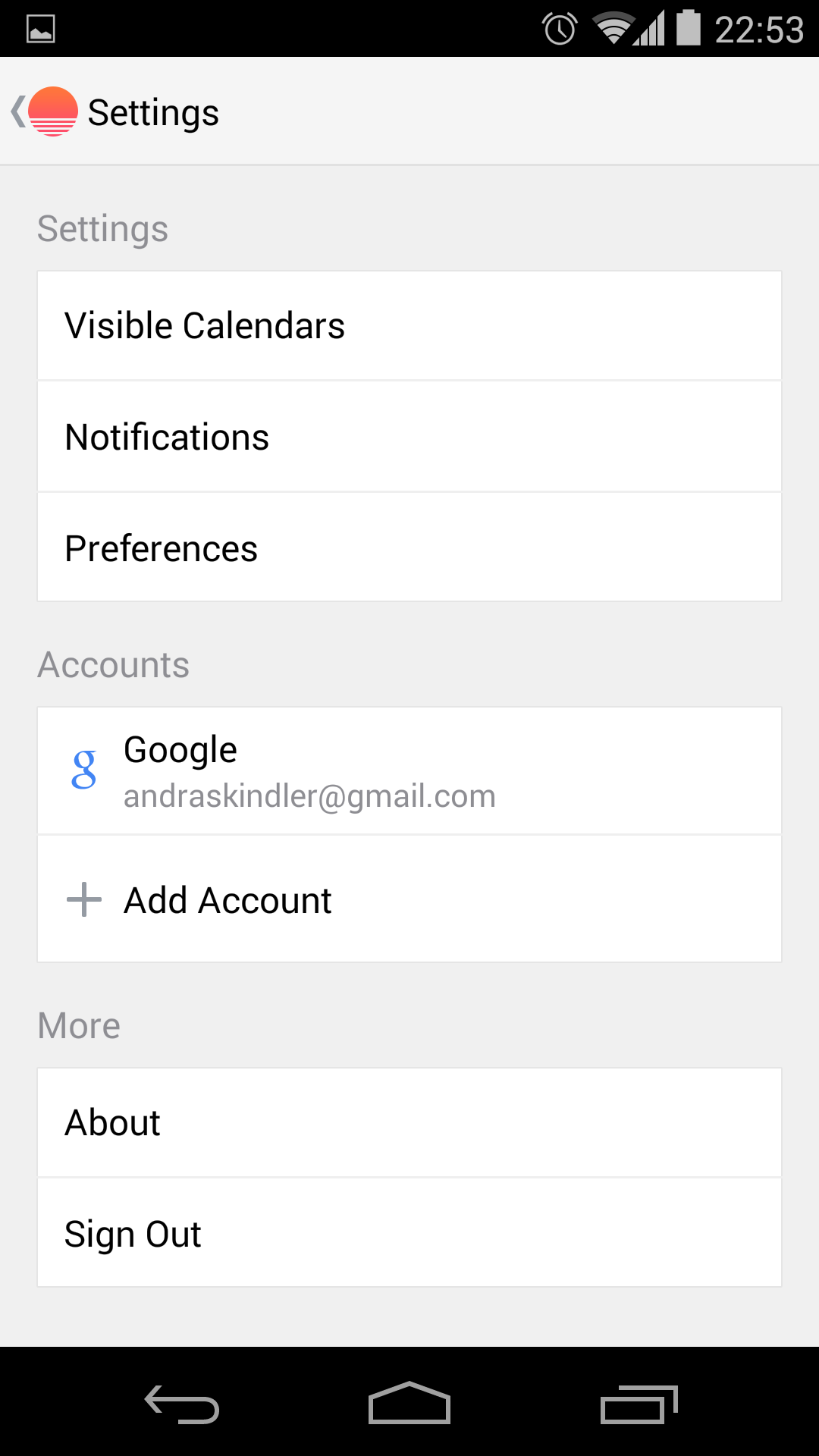Go to the home screen
The image size is (819, 1456).
click(x=409, y=1404)
